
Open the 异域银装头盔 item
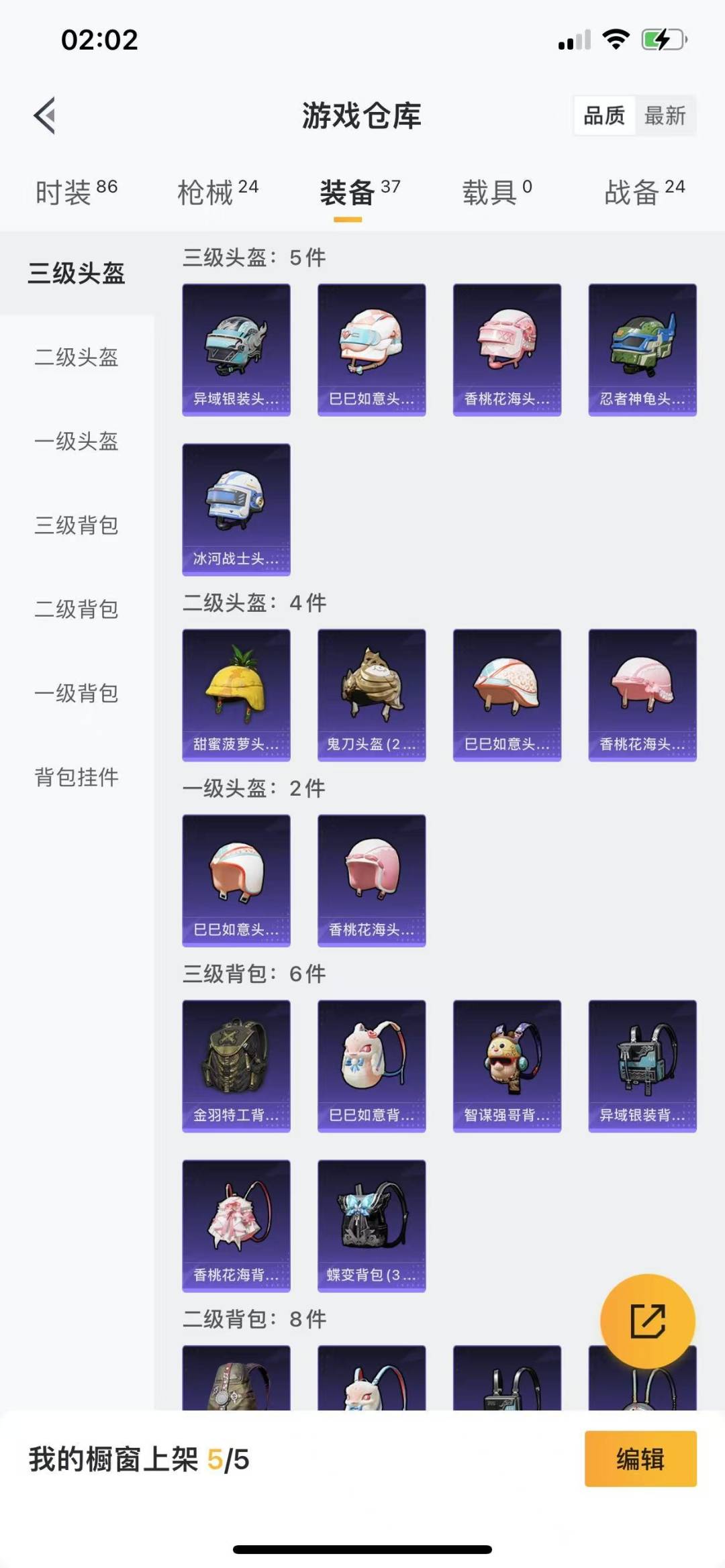(236, 350)
